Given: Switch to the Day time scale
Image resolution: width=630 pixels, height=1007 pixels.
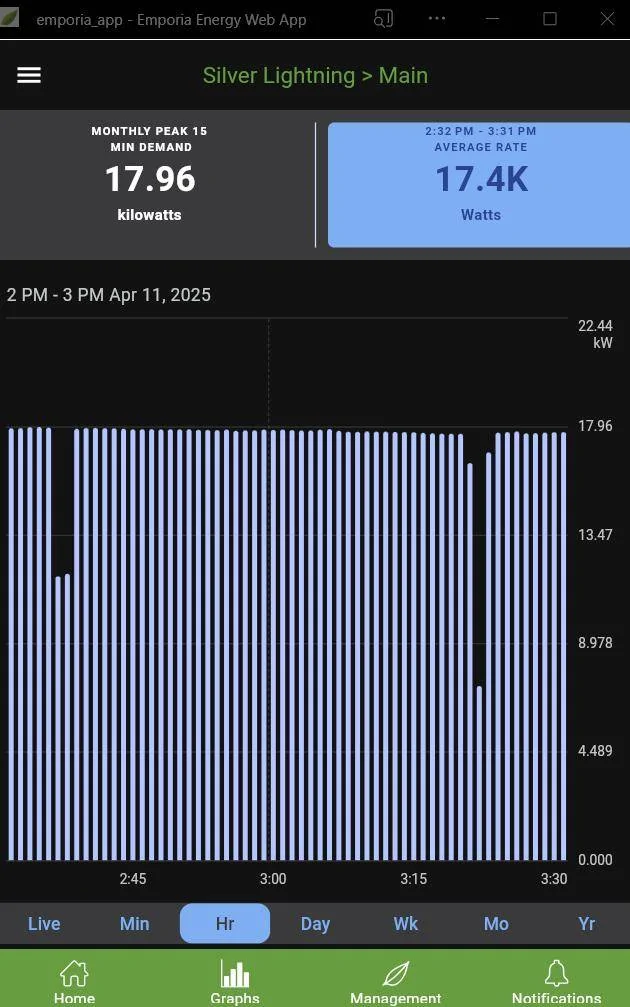Looking at the screenshot, I should click(x=315, y=923).
